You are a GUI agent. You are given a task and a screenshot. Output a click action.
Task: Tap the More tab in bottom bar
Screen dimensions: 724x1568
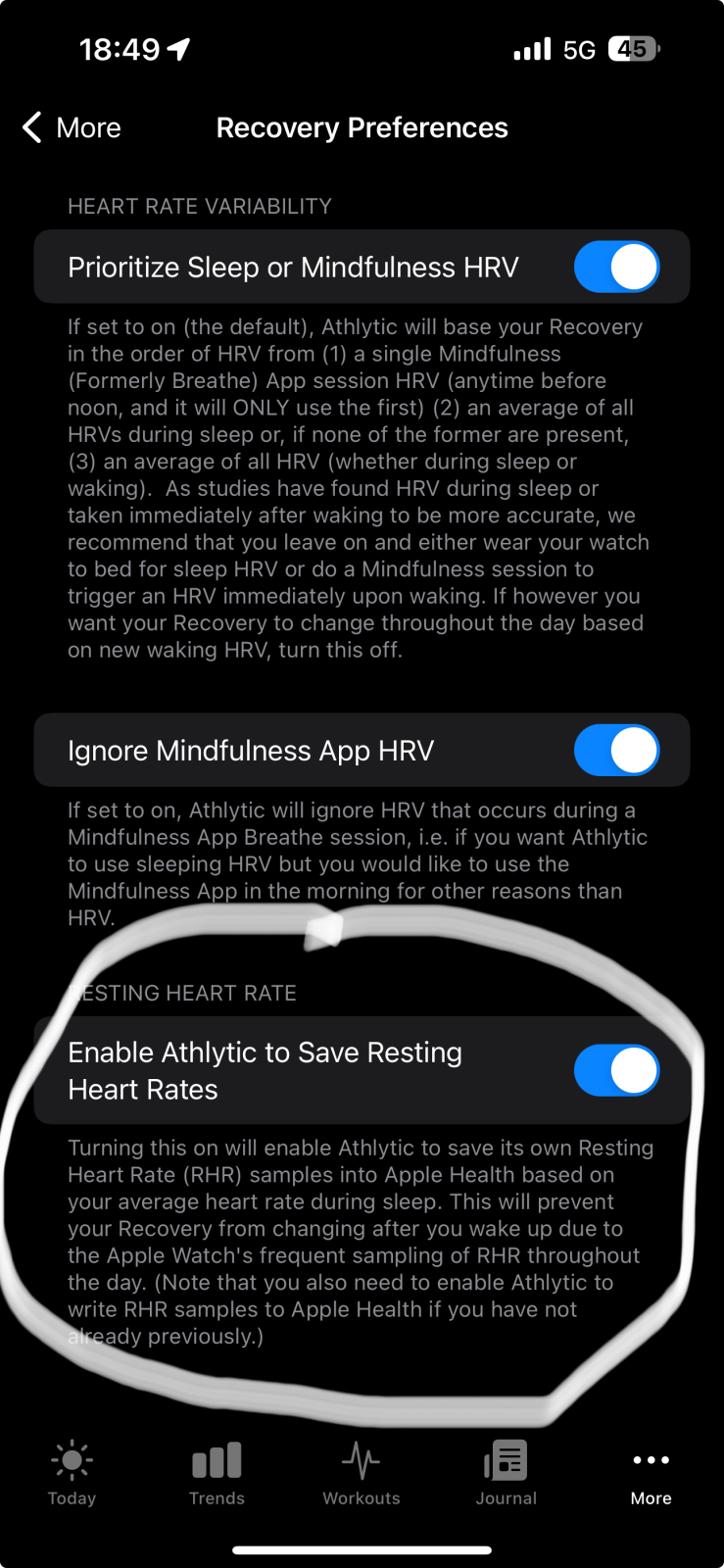[651, 1472]
